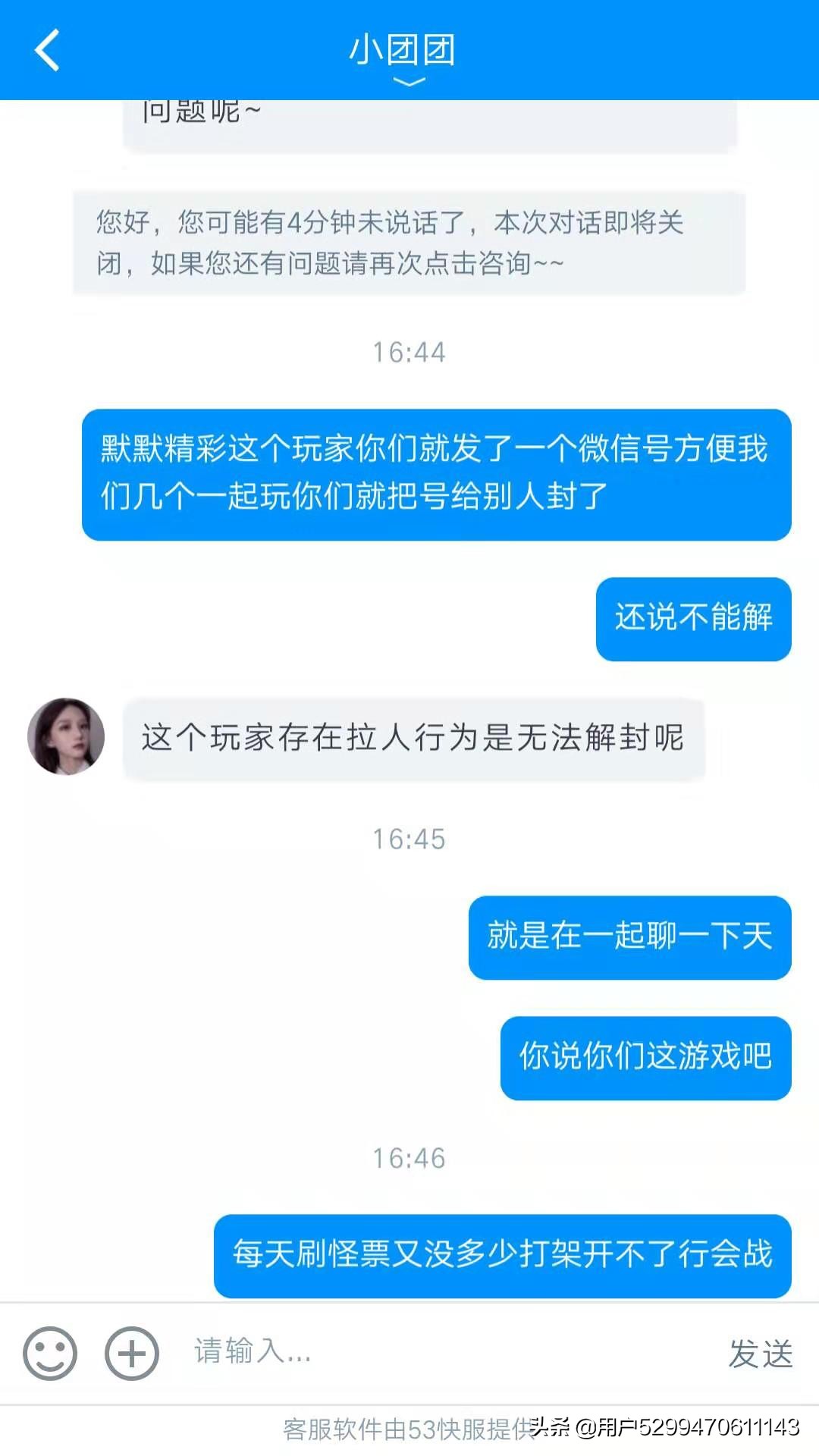Viewport: 819px width, 1456px height.
Task: View the customer service agent's avatar
Action: pyautogui.click(x=66, y=736)
